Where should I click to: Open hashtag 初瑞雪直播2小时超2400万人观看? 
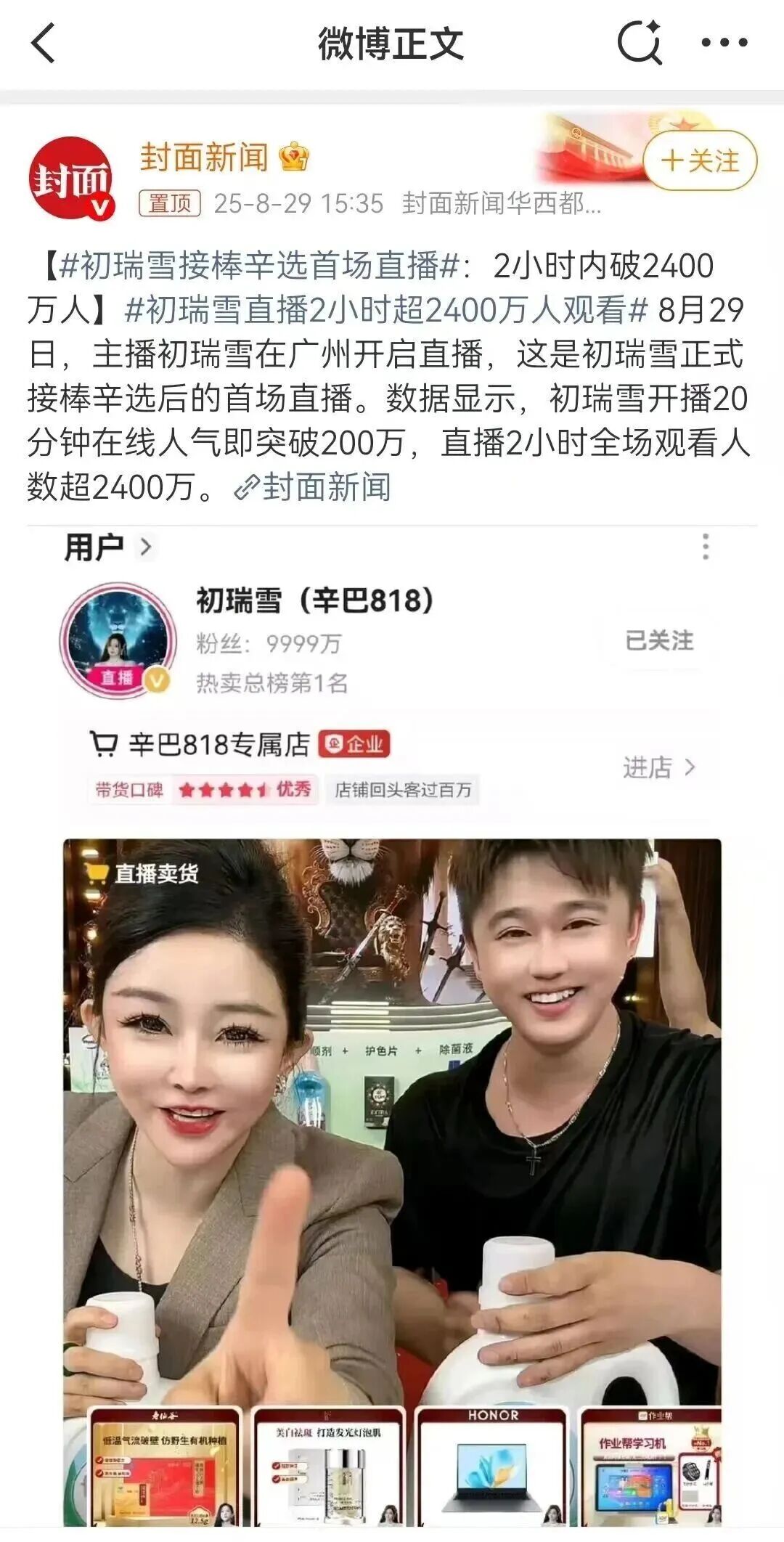click(x=385, y=311)
